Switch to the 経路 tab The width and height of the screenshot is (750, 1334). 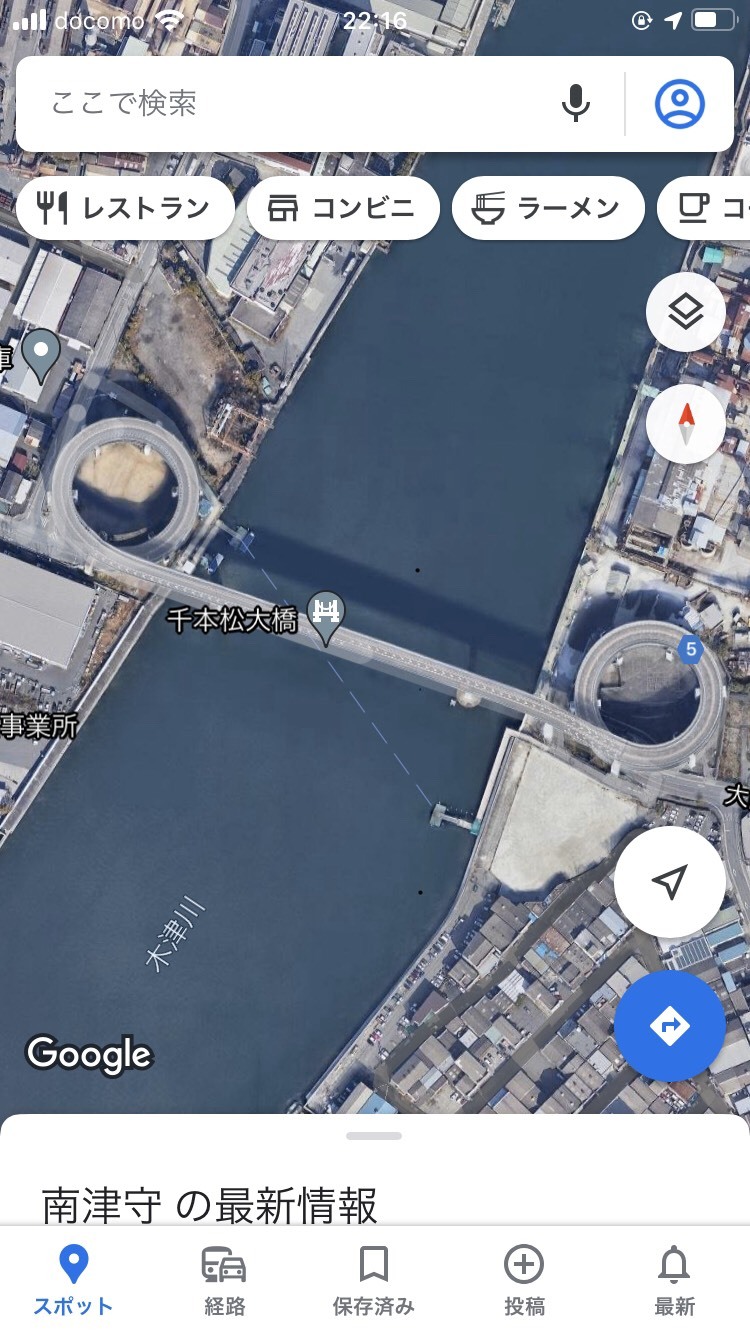click(x=224, y=1279)
